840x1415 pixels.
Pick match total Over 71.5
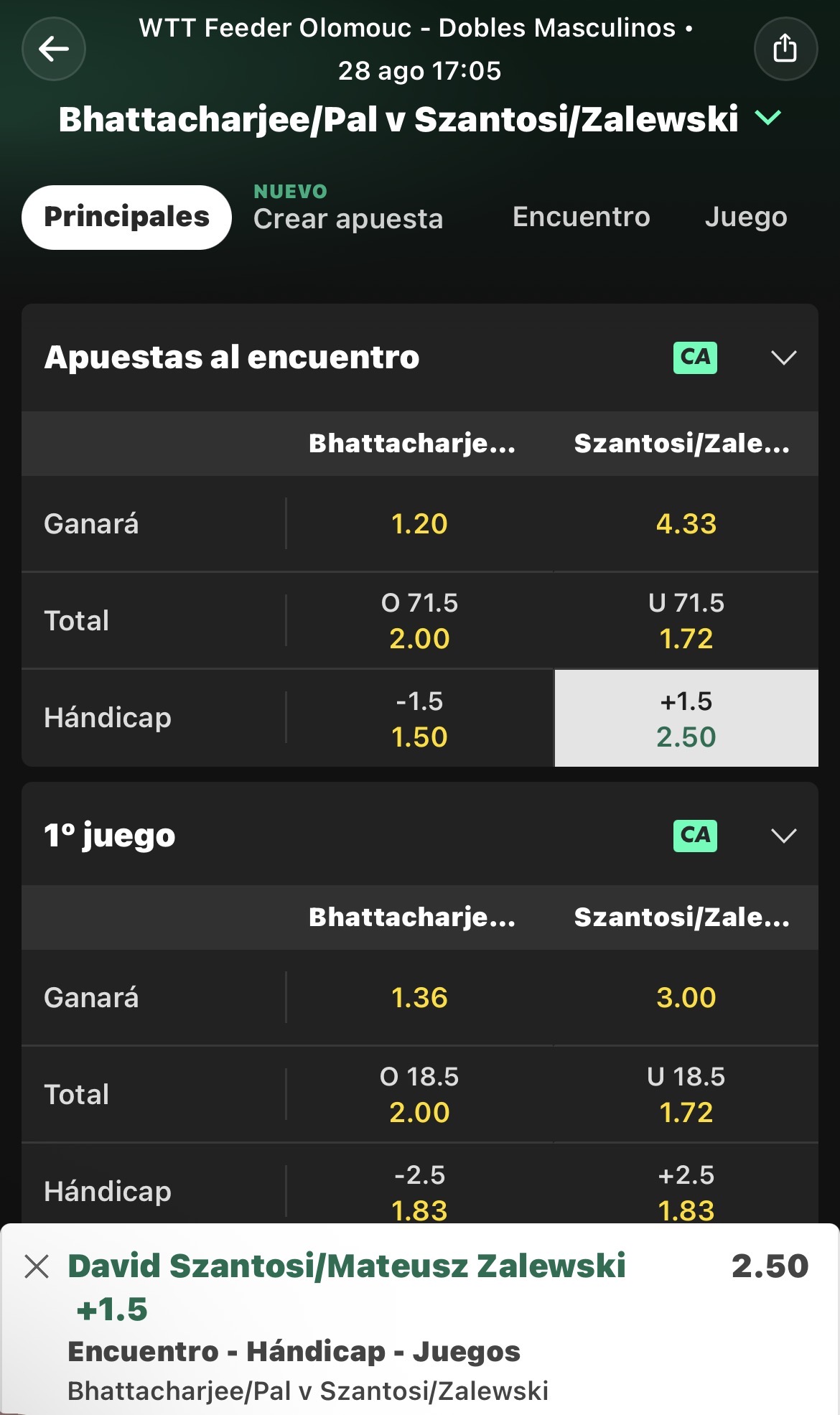[419, 621]
